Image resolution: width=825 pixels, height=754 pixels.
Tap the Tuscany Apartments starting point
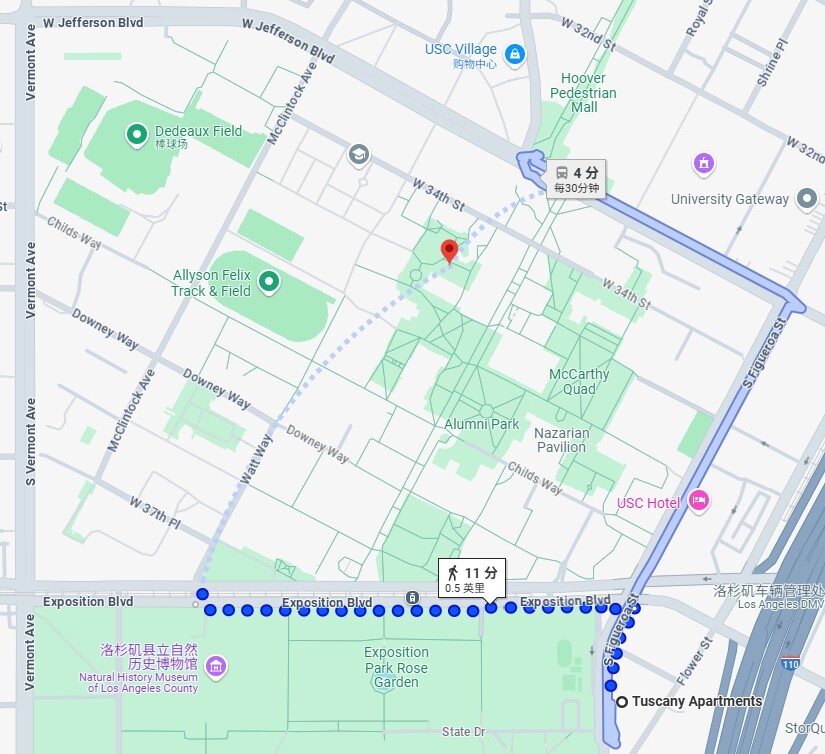point(623,702)
